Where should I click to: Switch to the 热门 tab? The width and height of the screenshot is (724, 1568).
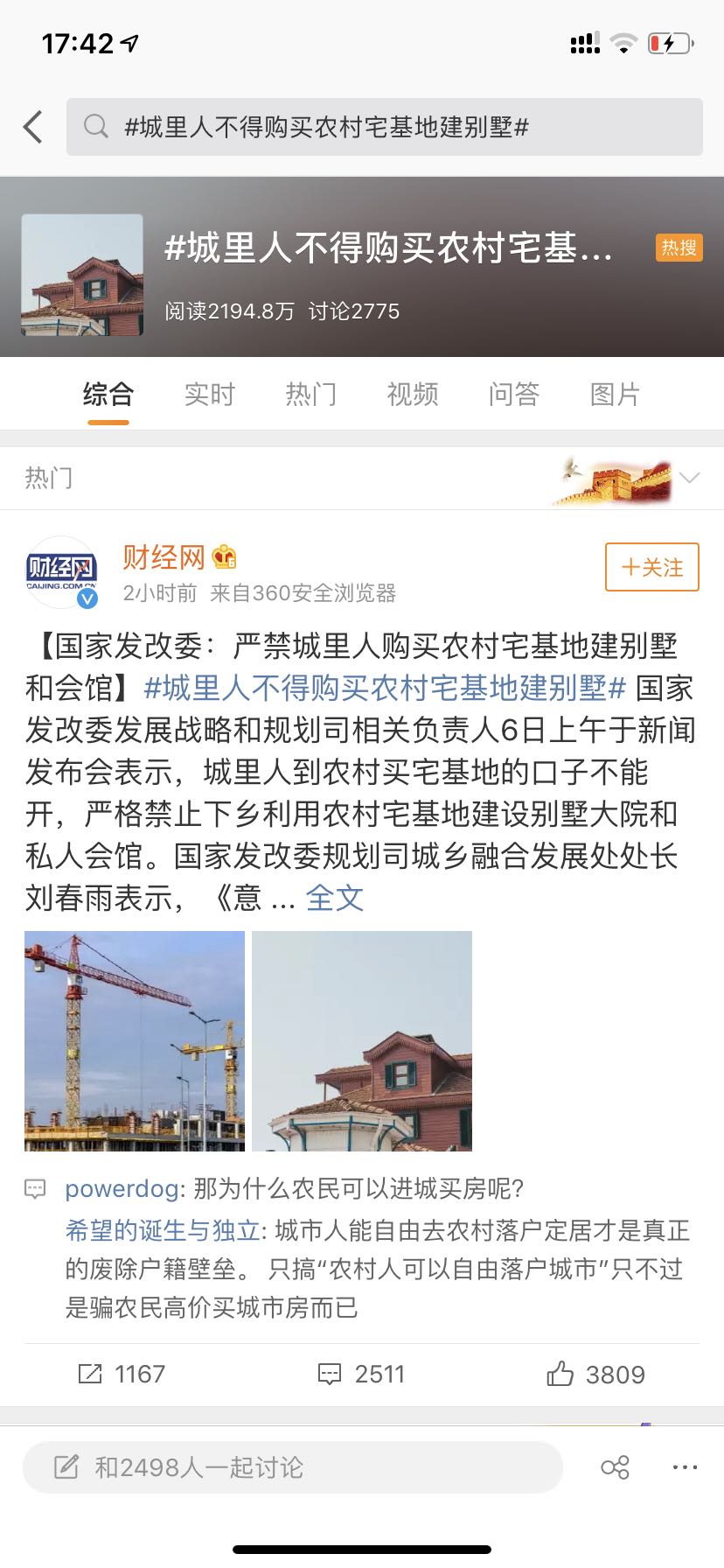(310, 395)
